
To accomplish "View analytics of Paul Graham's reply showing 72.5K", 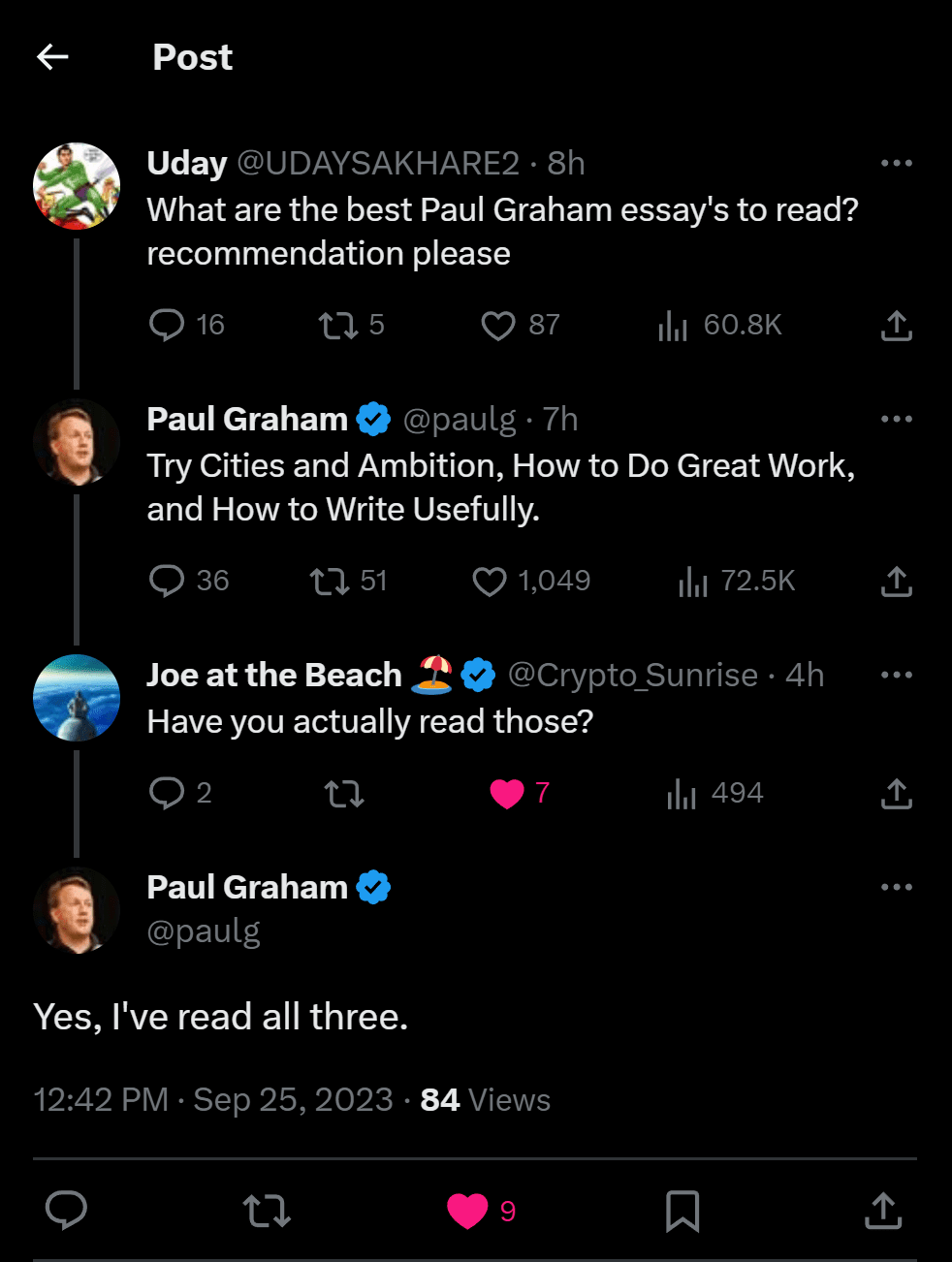I will coord(693,581).
